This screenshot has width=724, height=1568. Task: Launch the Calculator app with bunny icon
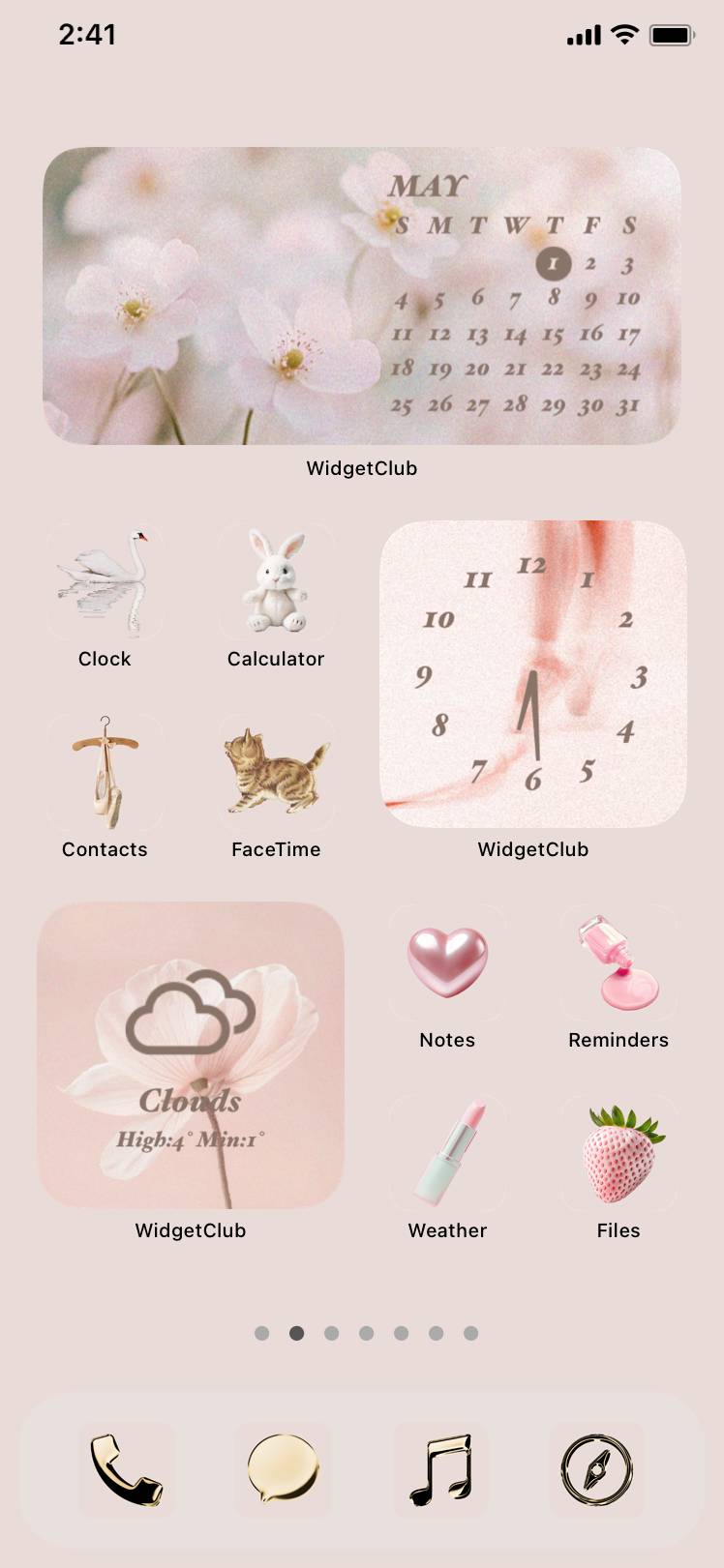coord(276,582)
